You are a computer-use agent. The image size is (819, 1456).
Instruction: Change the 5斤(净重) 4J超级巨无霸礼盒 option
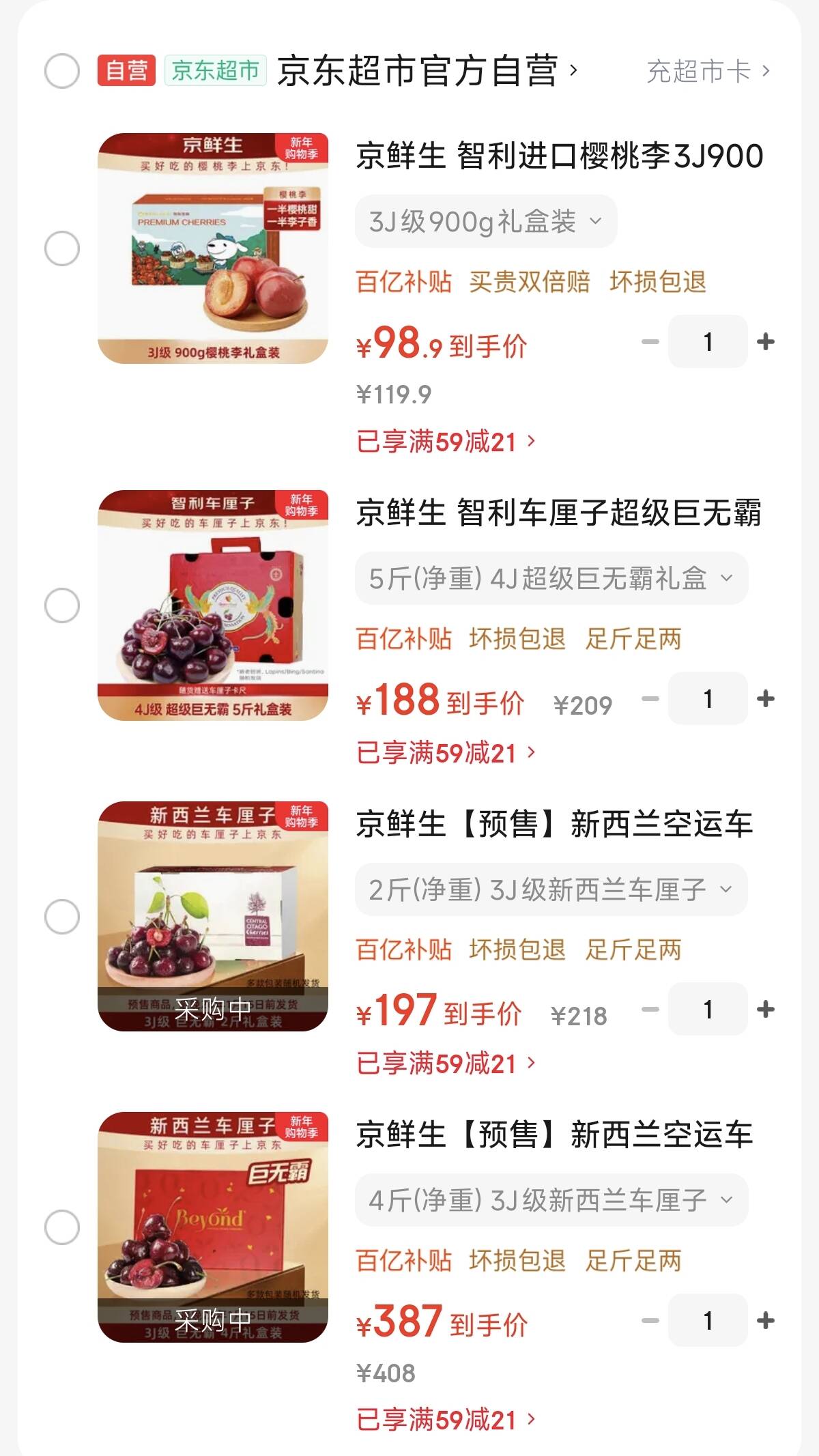point(551,579)
